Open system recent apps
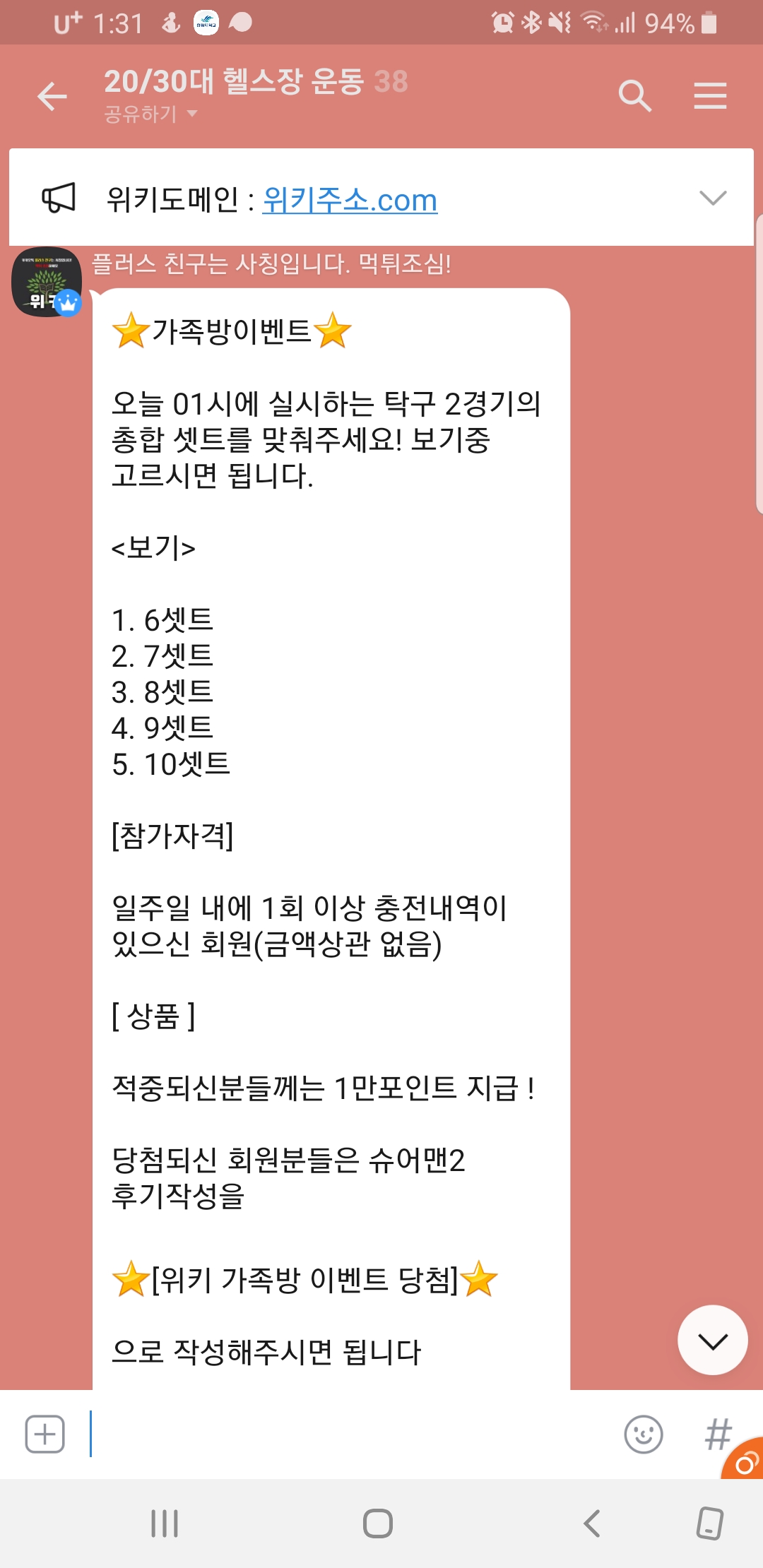763x1568 pixels. coord(165,1524)
